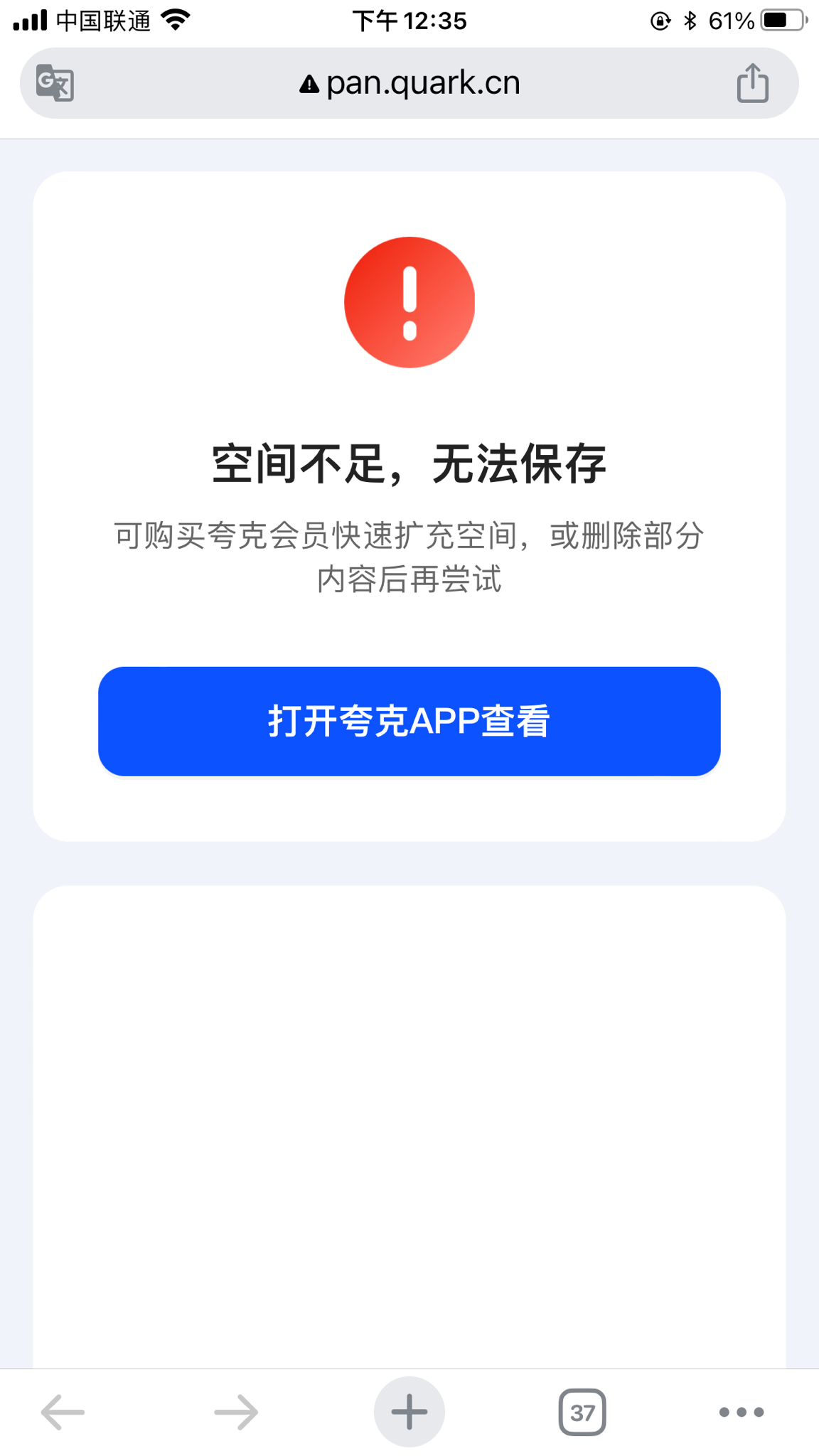
Task: Open the pan.quark.cn address bar
Action: [x=409, y=83]
